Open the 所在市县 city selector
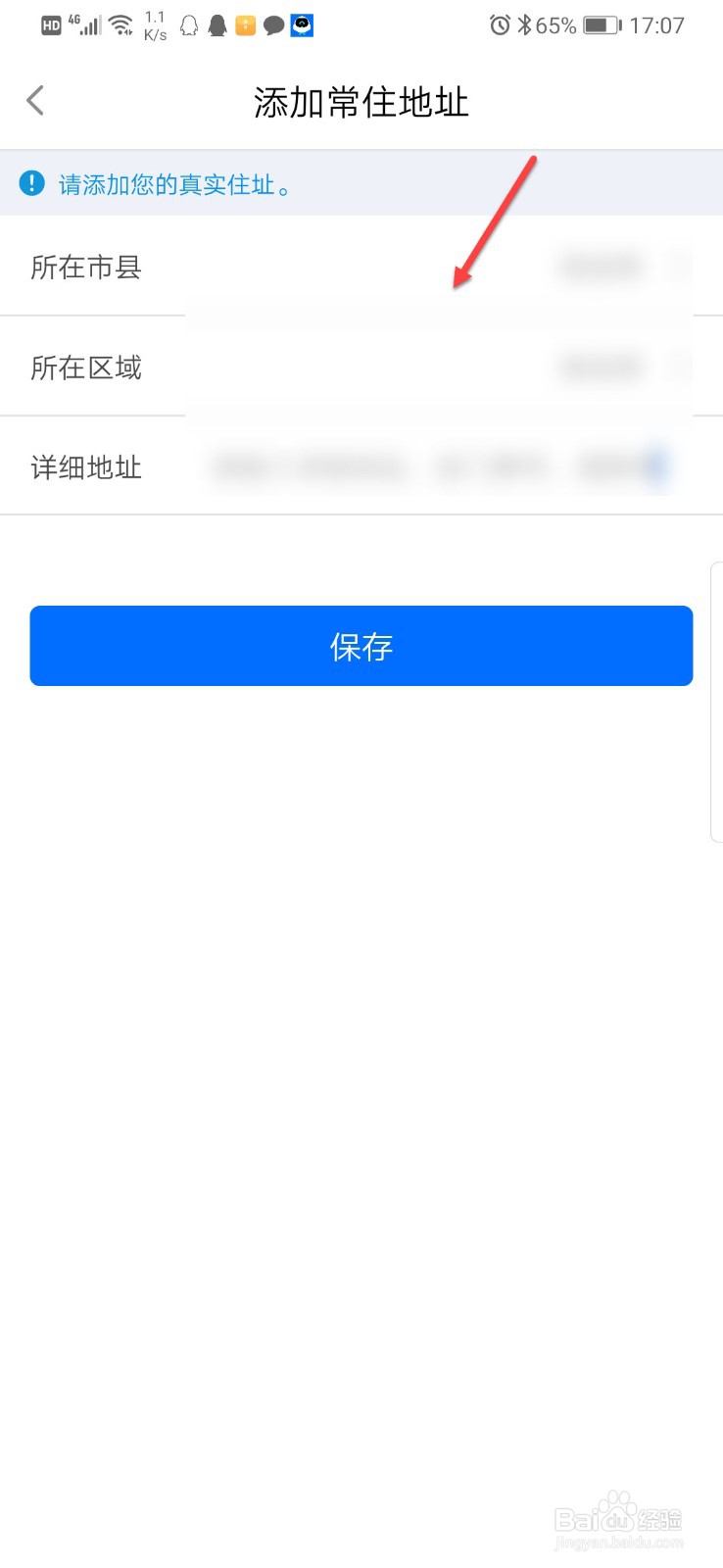This screenshot has height=1568, width=723. [x=361, y=267]
